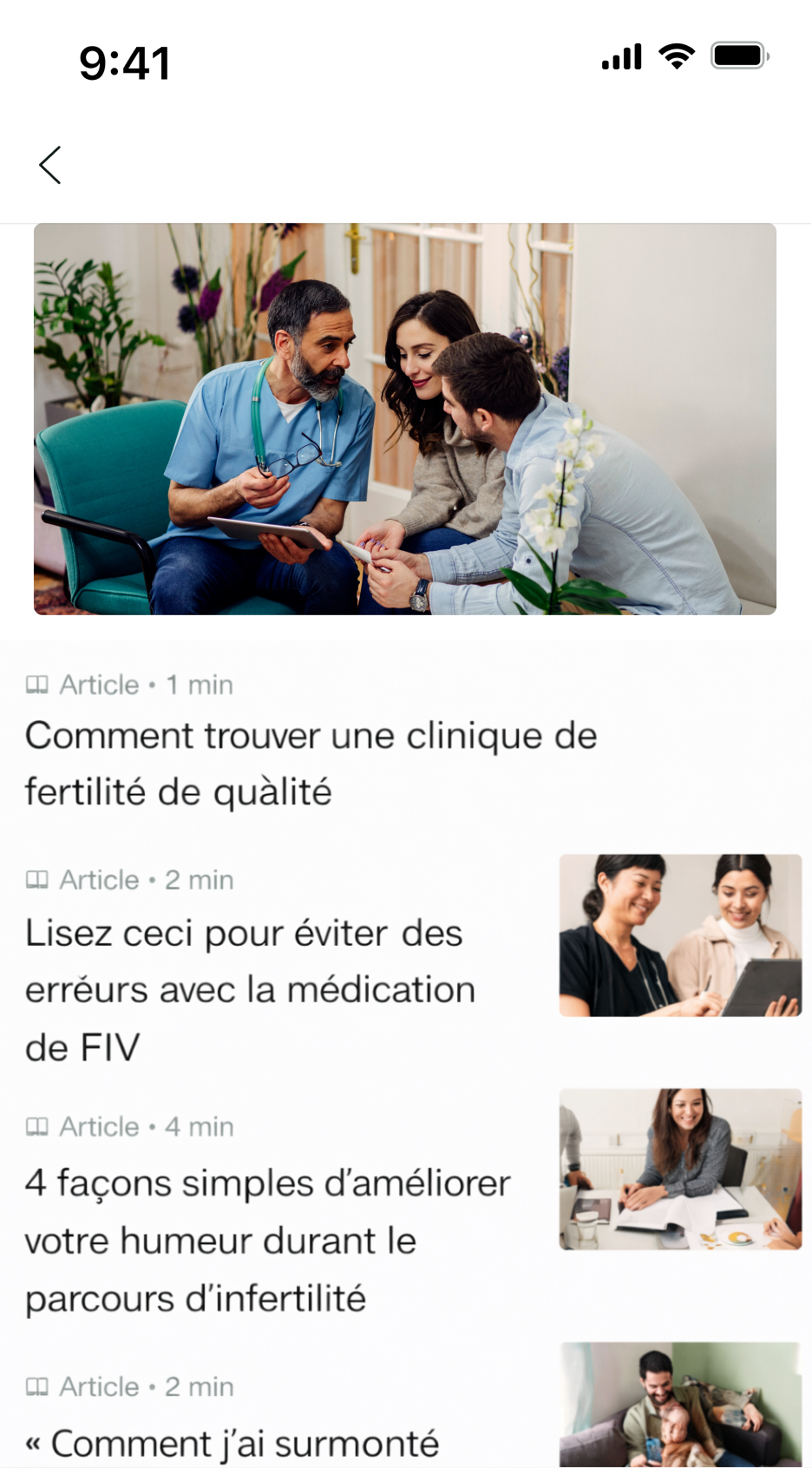
Task: Tap the book icon beside the 4-minute article
Action: [x=37, y=1126]
